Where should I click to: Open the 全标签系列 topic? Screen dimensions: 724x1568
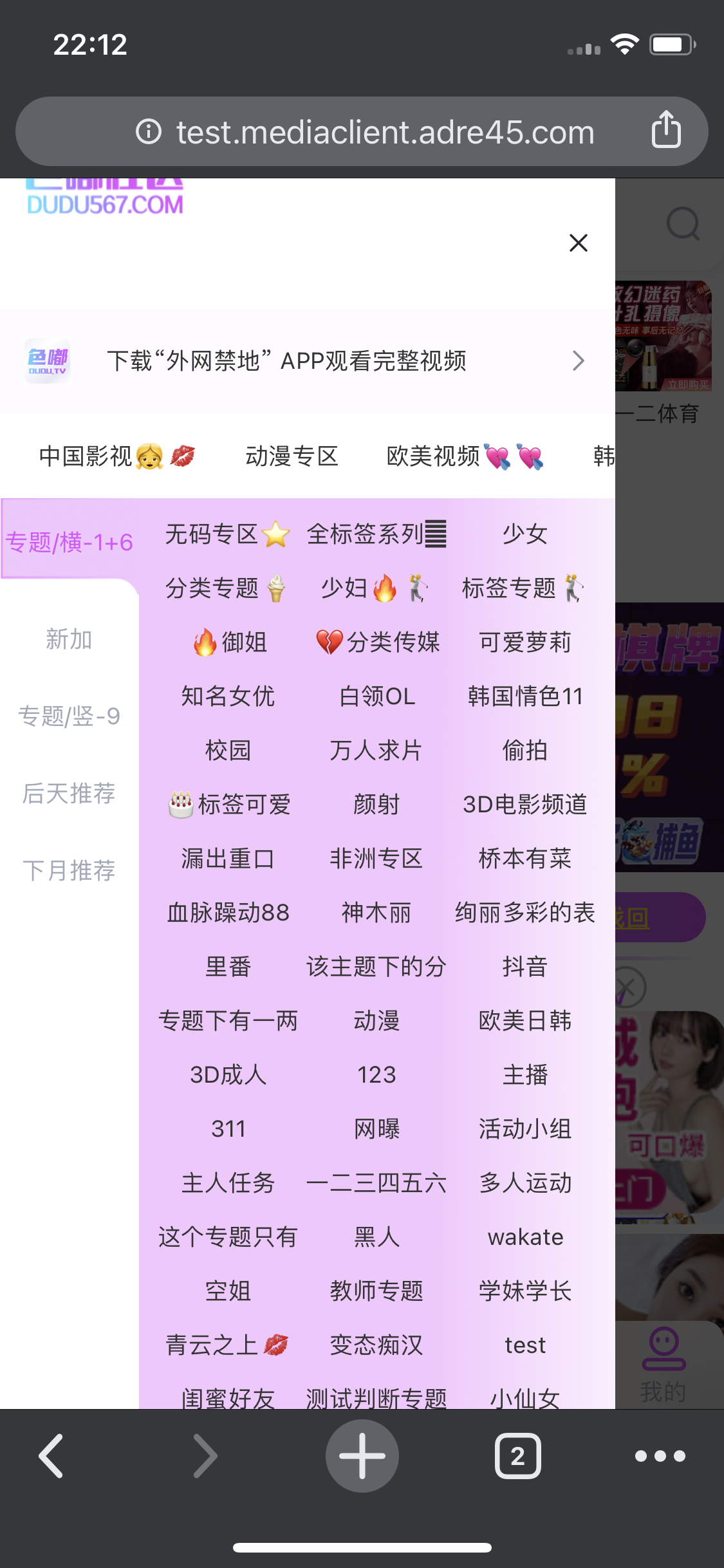(x=376, y=534)
